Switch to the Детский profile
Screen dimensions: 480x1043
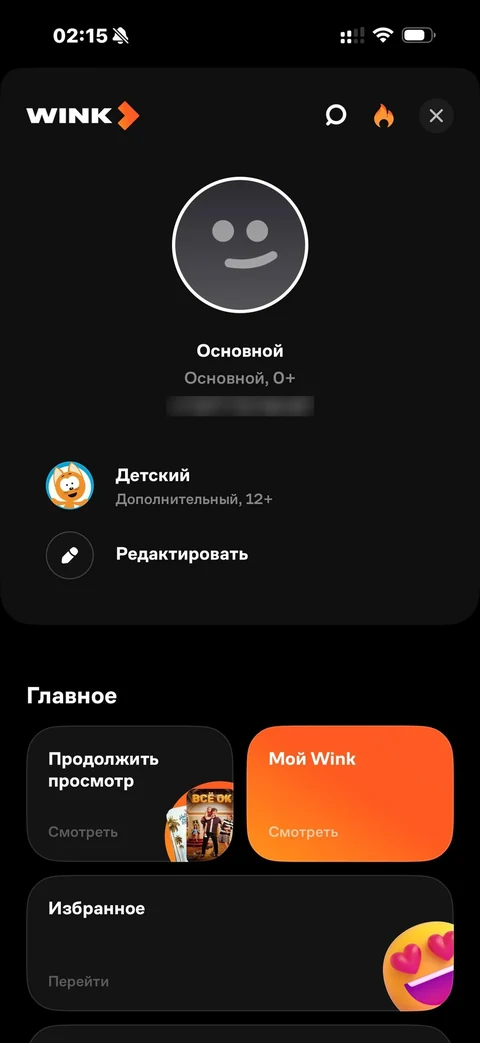click(x=160, y=486)
